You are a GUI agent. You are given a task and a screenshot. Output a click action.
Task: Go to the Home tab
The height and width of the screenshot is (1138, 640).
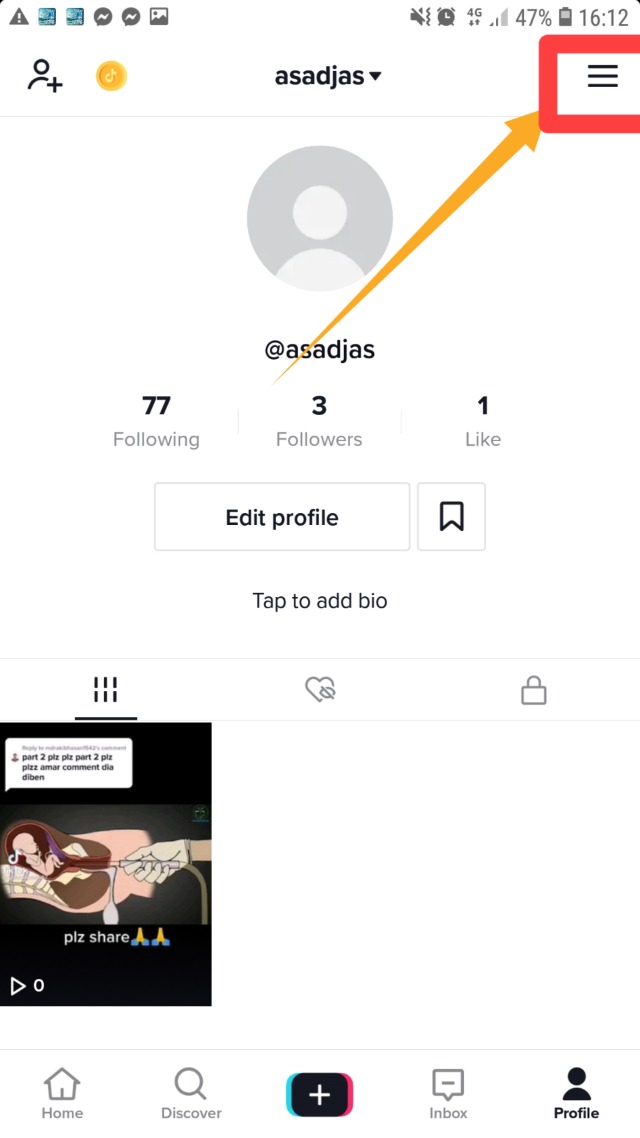point(62,1092)
